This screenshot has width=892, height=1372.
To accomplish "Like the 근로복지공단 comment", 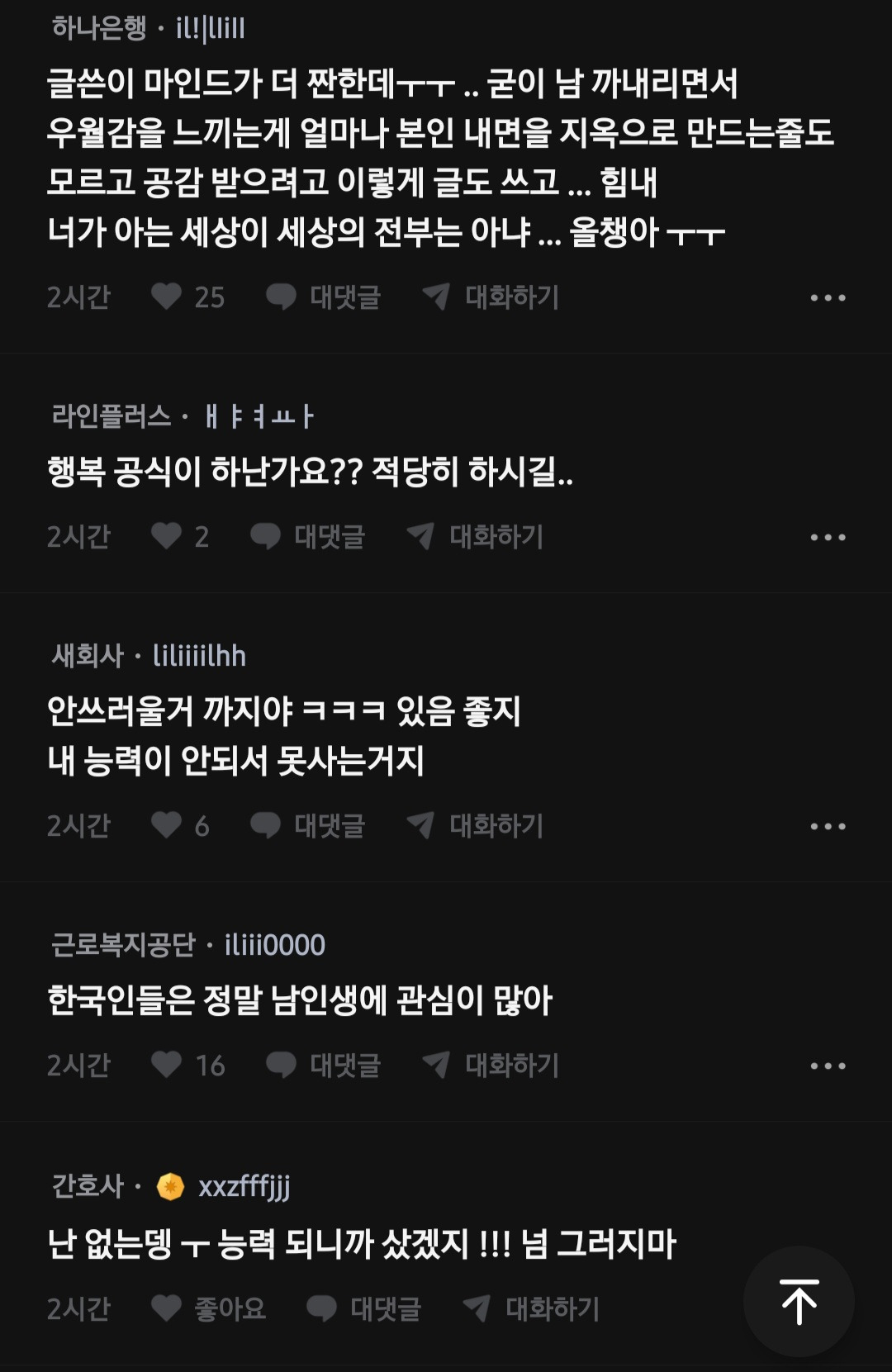I will click(187, 1065).
